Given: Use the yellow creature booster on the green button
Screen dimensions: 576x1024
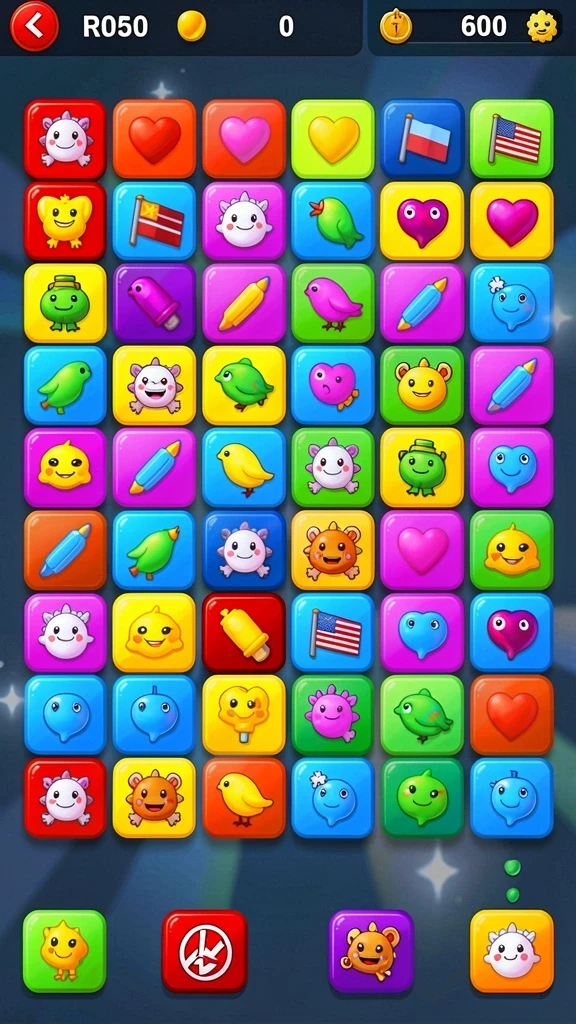Looking at the screenshot, I should click(x=65, y=952).
